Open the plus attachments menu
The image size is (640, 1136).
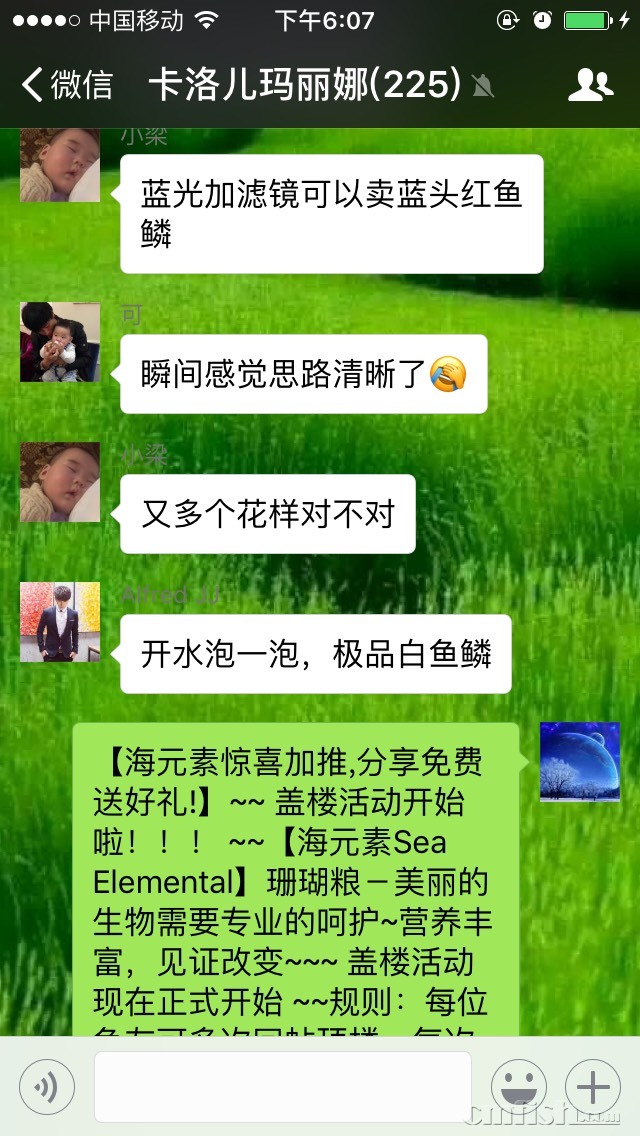pyautogui.click(x=593, y=1087)
